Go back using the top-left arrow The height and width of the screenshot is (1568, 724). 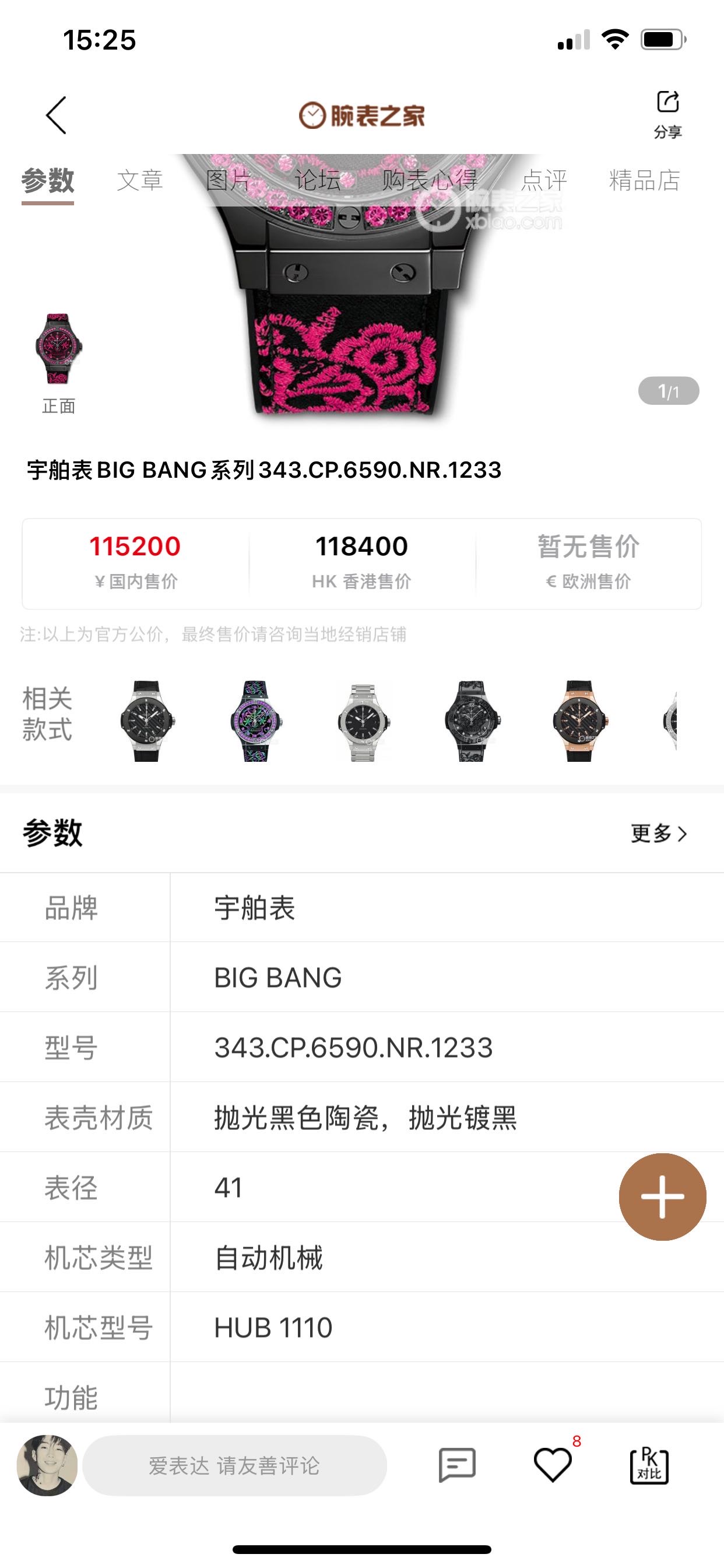click(56, 115)
